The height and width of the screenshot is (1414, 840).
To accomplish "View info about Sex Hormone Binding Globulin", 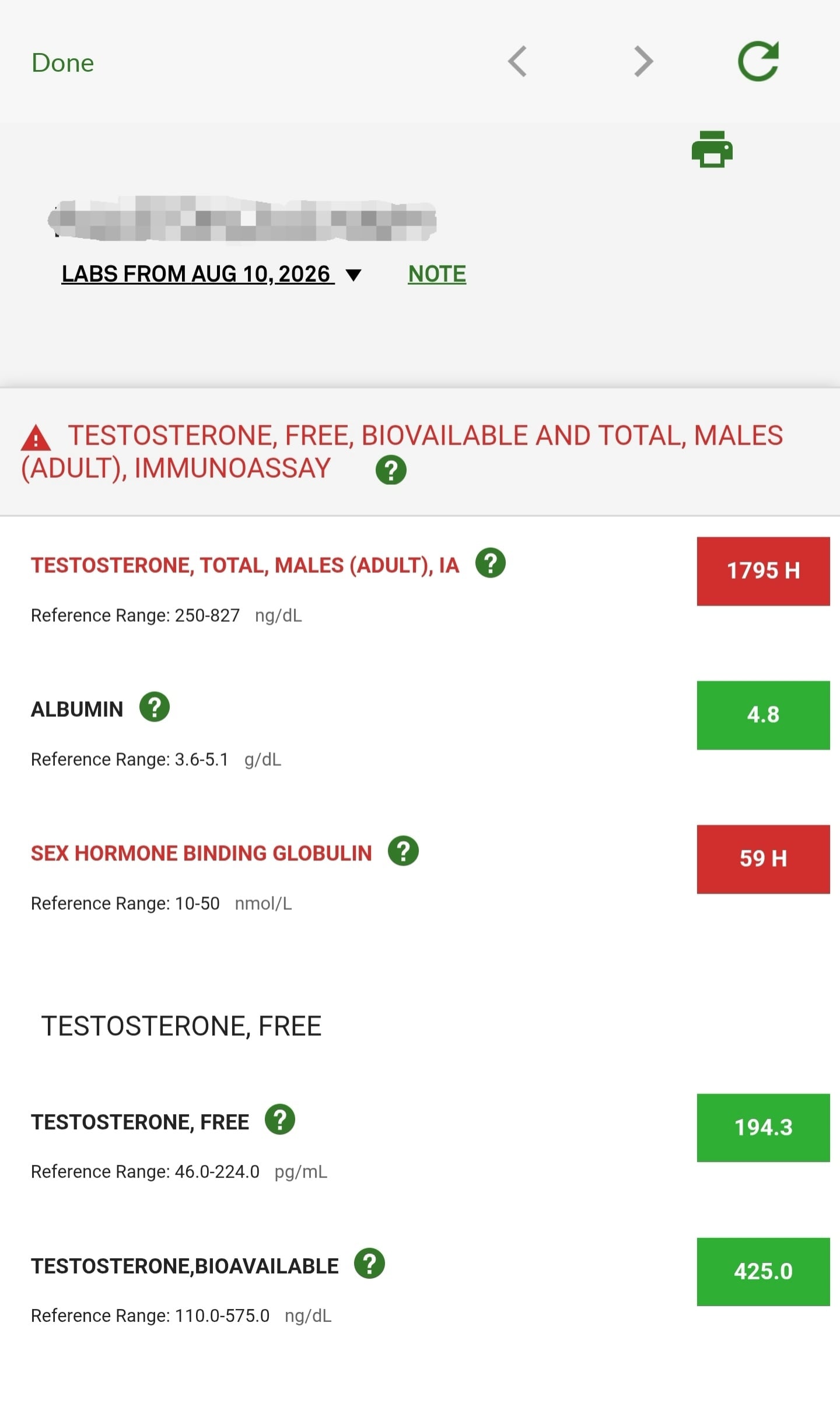I will [x=404, y=851].
